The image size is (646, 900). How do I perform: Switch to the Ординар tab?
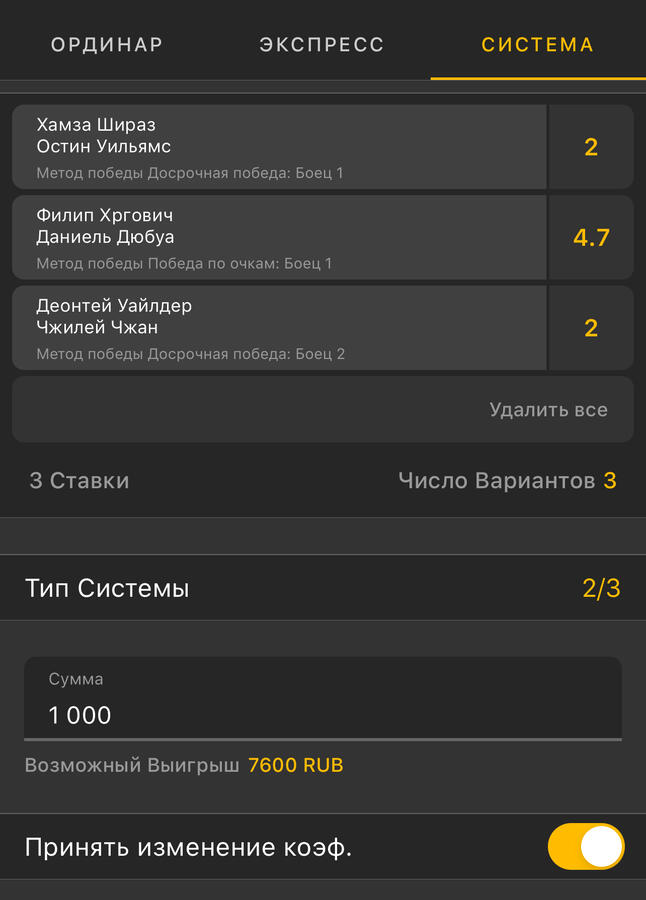(107, 45)
